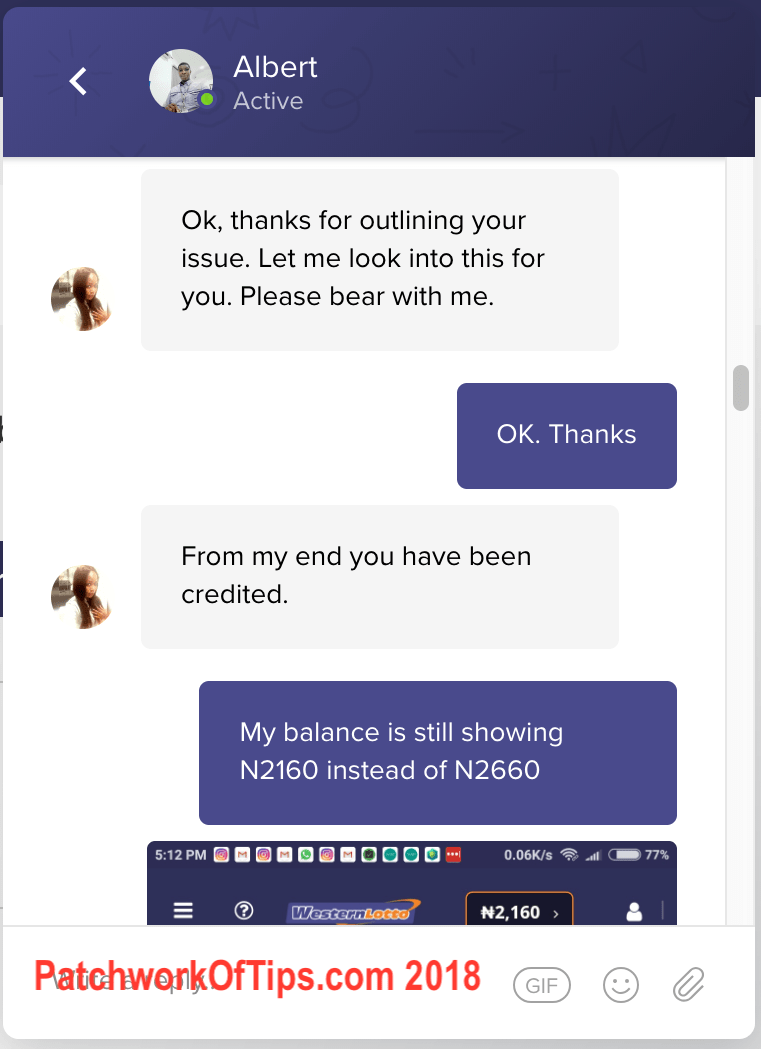Open the emoji picker
Viewport: 761px width, 1049px height.
(x=620, y=985)
